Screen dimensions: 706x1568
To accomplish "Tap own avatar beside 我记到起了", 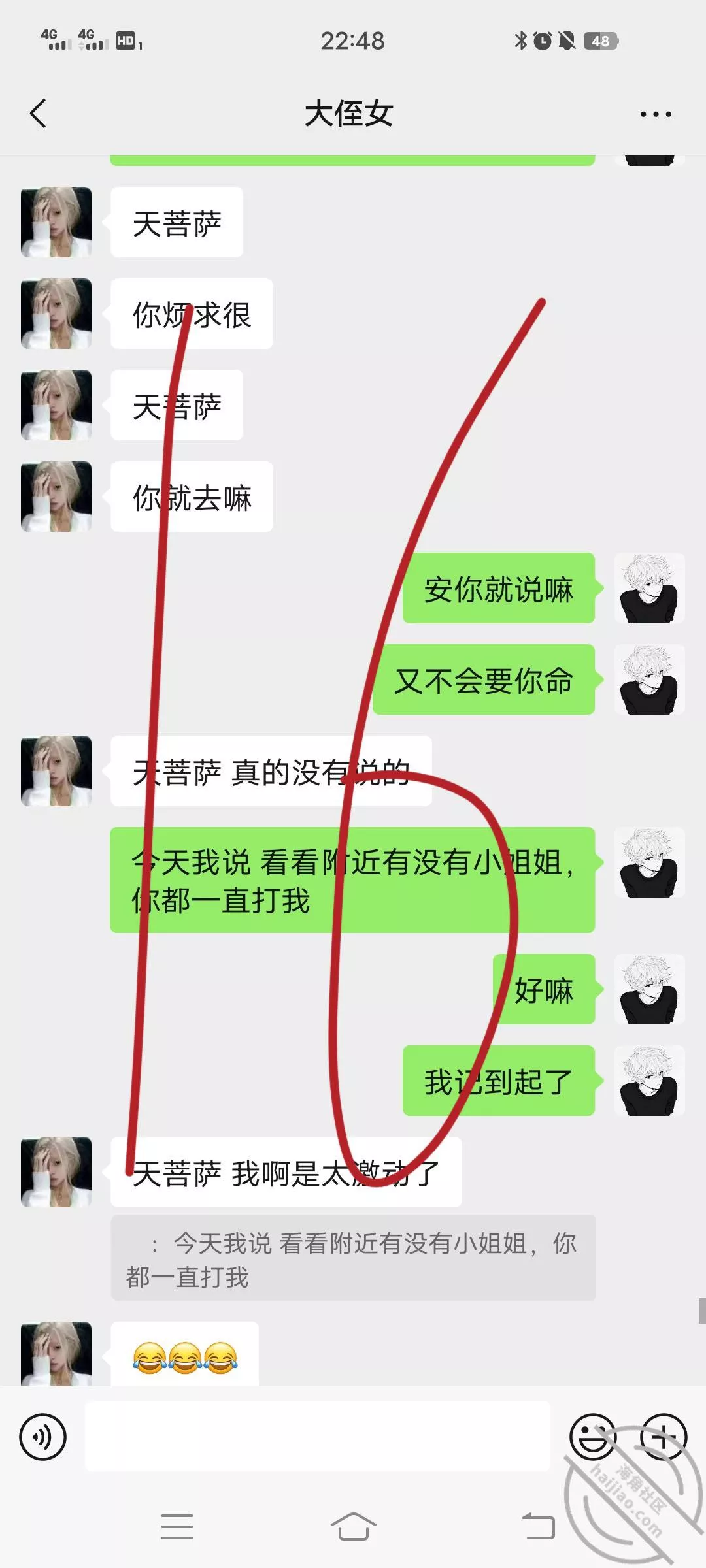I will 649,1081.
